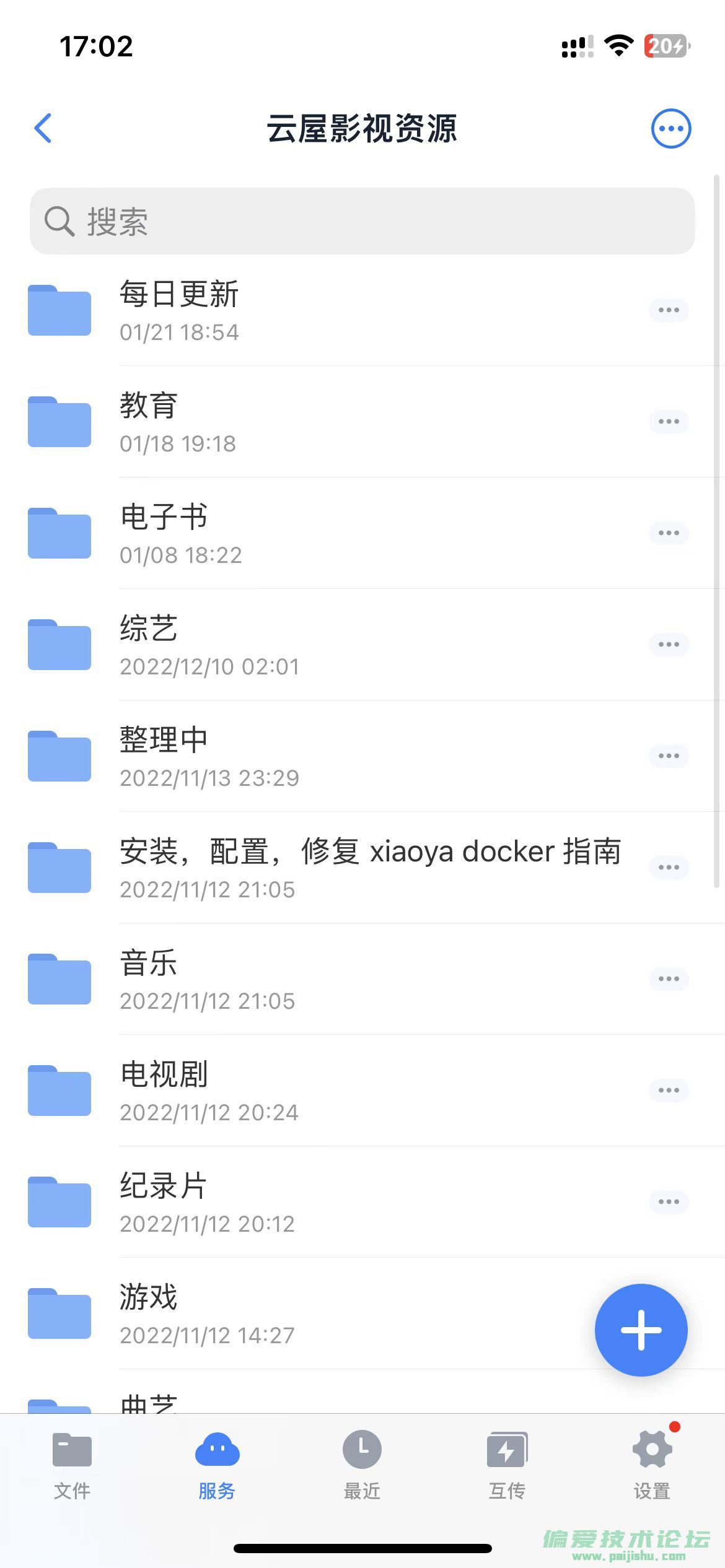Select the 文件 files icon in bottom bar

click(x=71, y=1449)
